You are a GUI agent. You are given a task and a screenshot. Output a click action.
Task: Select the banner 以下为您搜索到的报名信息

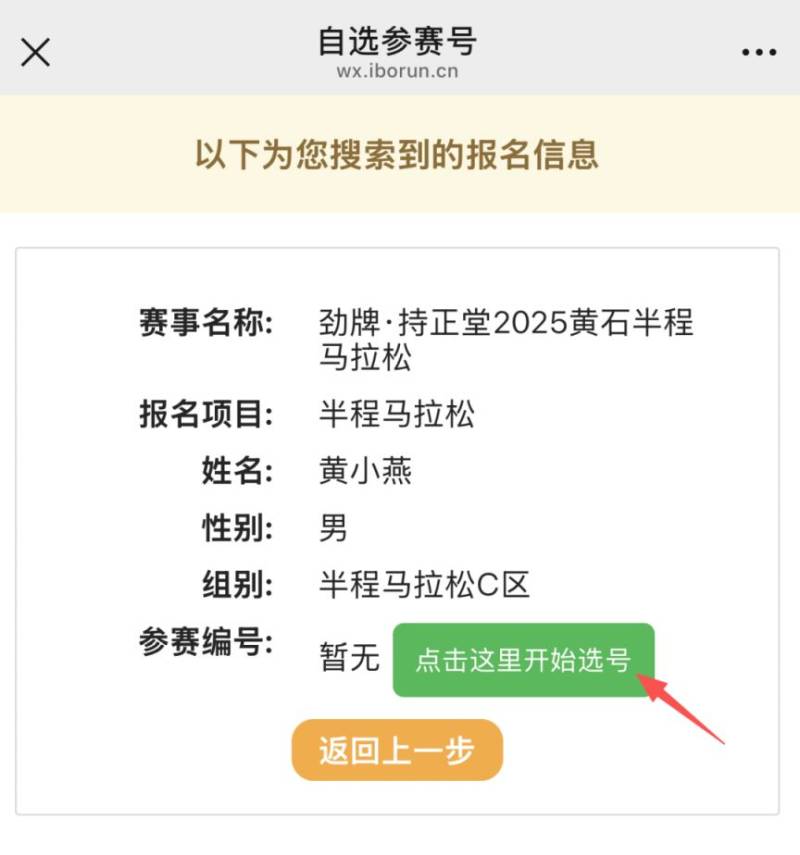coord(399,154)
